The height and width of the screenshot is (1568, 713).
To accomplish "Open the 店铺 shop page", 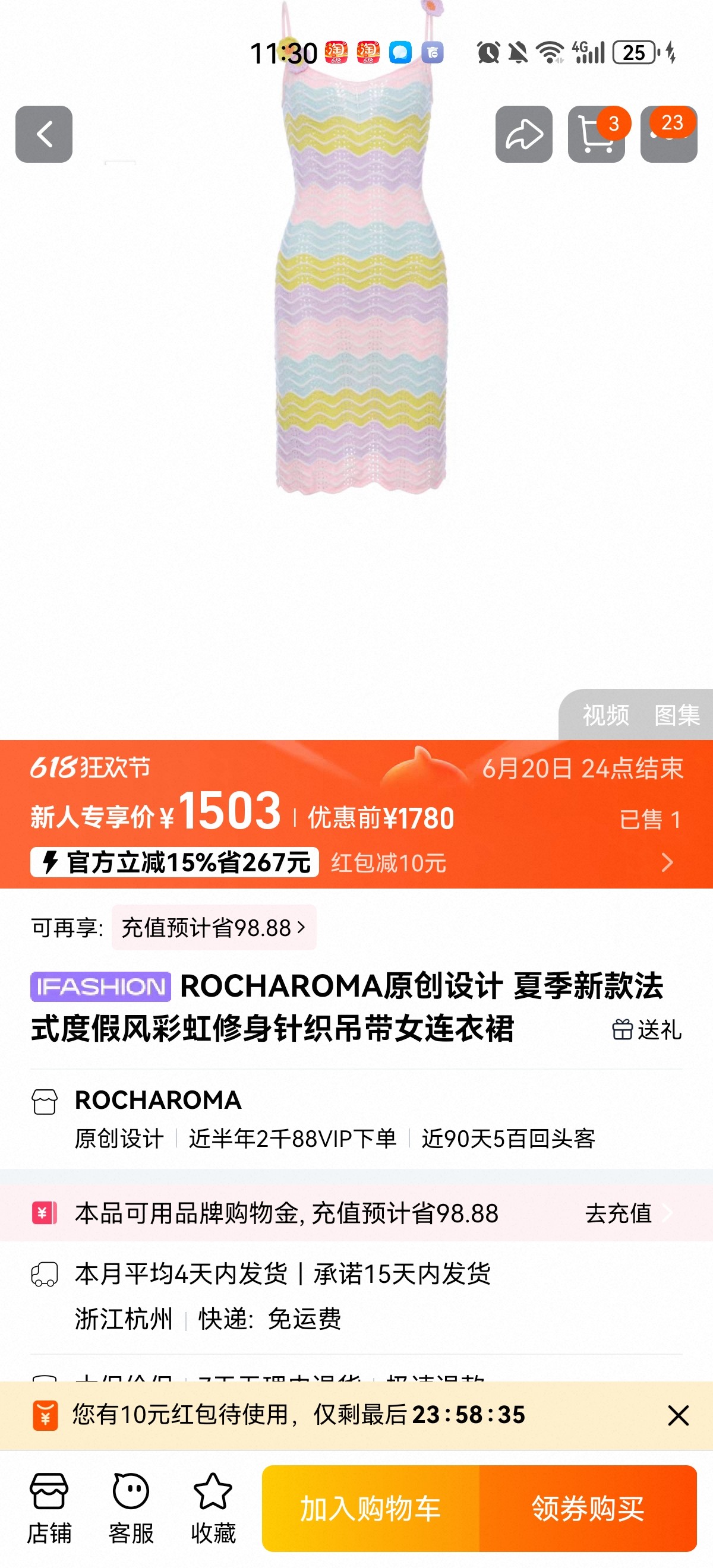I will 49,1509.
